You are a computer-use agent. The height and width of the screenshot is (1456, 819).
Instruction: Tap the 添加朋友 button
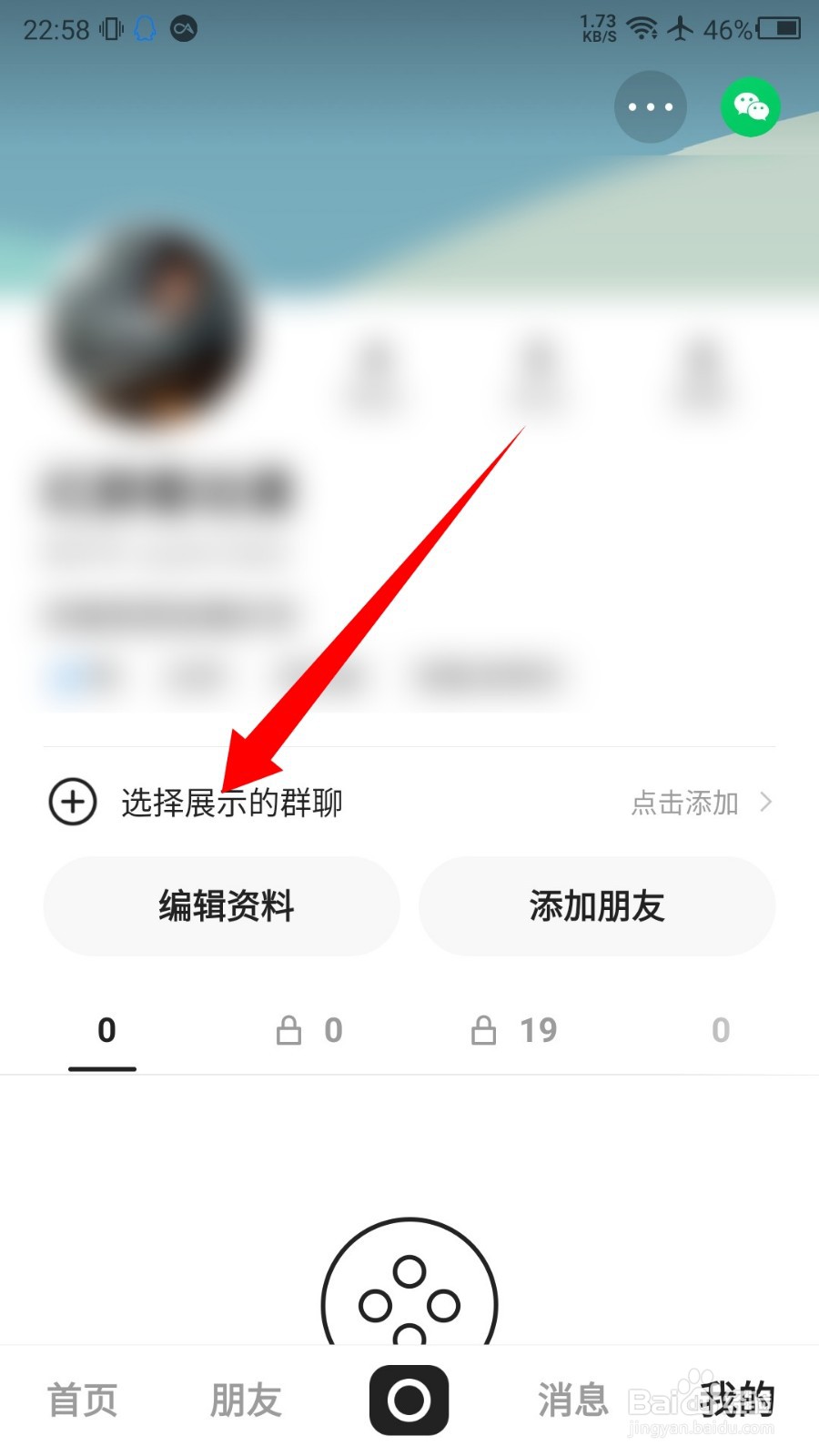click(x=596, y=905)
